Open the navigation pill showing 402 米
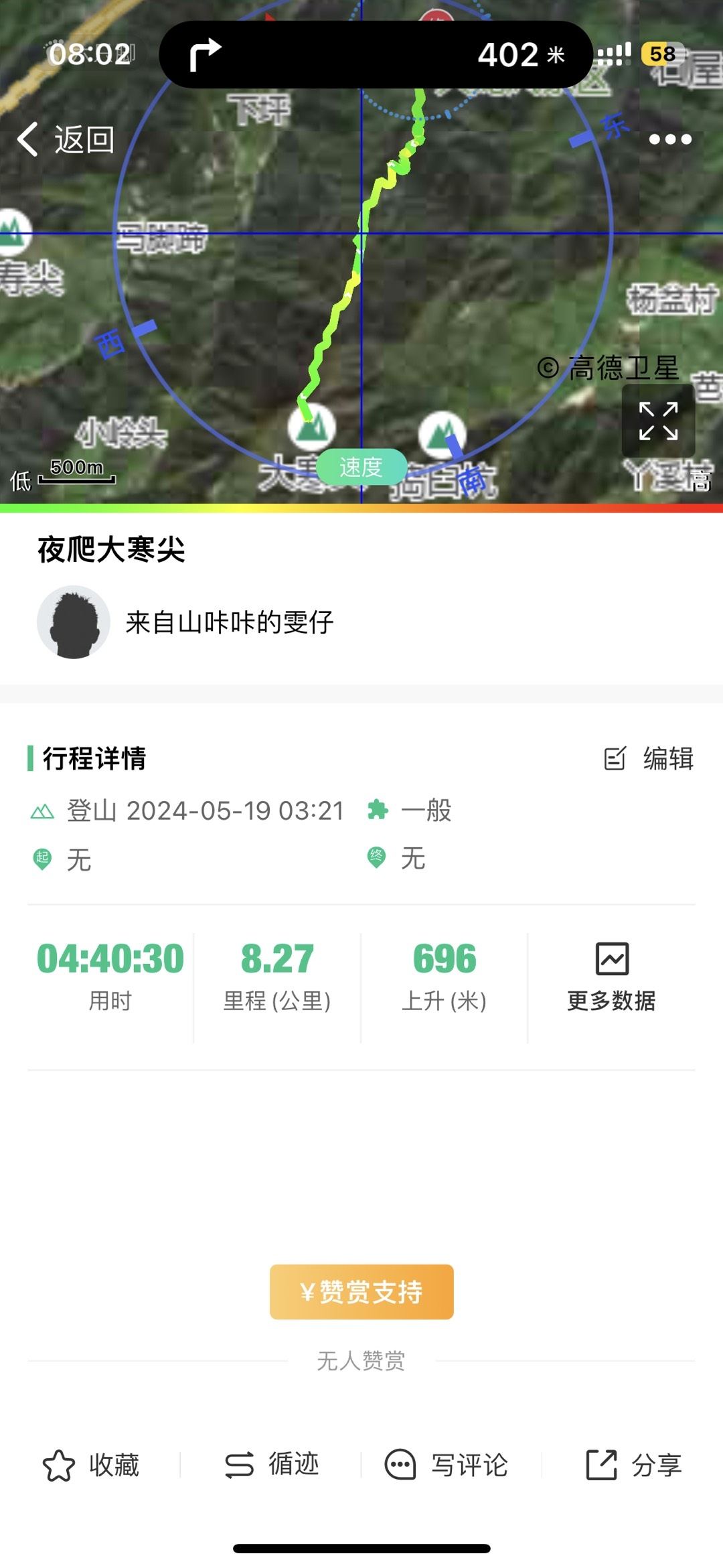The height and width of the screenshot is (1568, 723). [376, 55]
